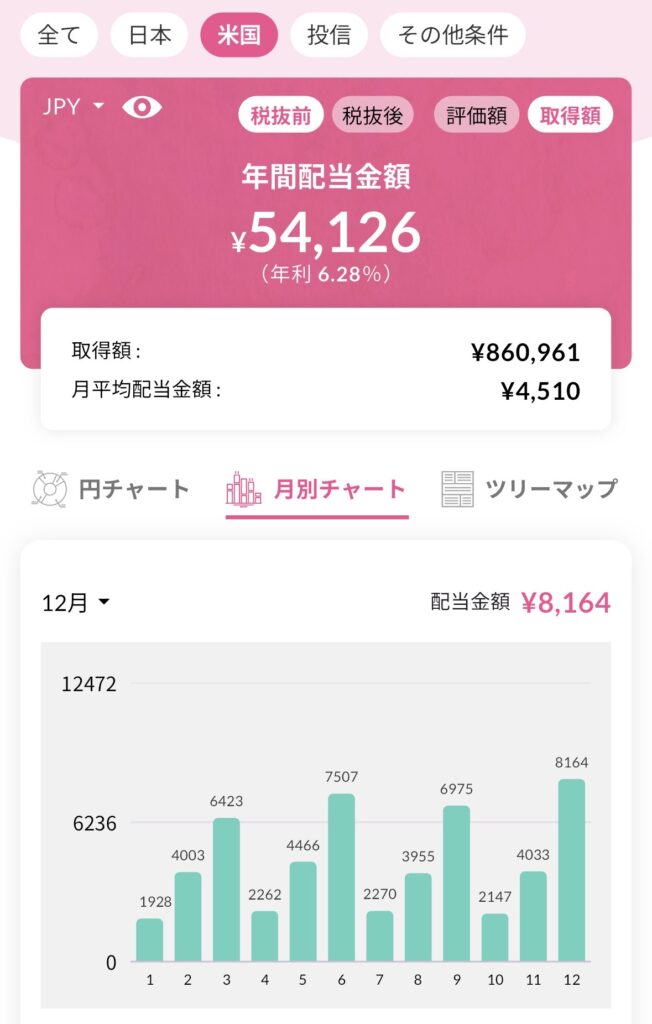The width and height of the screenshot is (652, 1024).
Task: Show only 投信 holdings
Action: [x=329, y=35]
